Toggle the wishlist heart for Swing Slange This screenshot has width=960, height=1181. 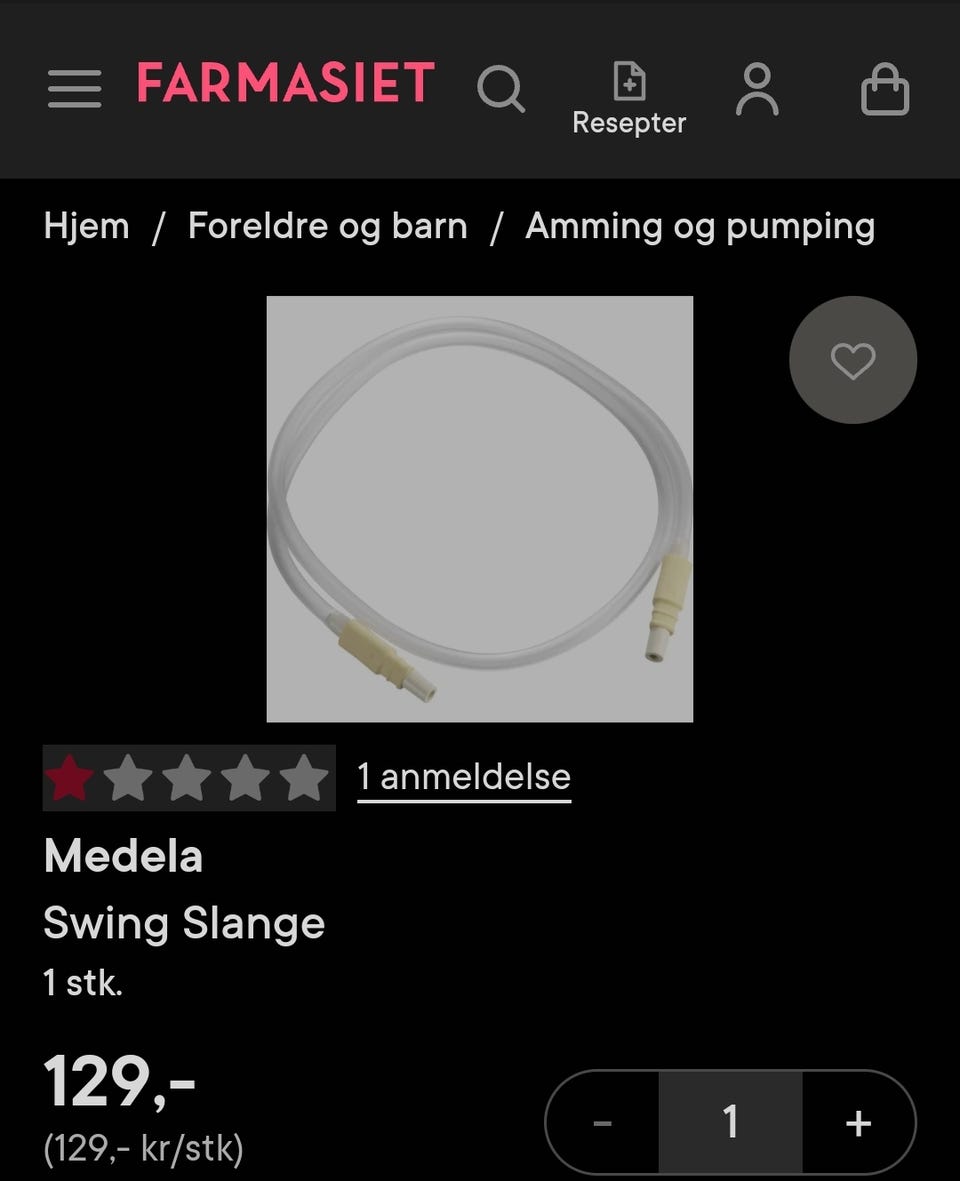point(852,360)
